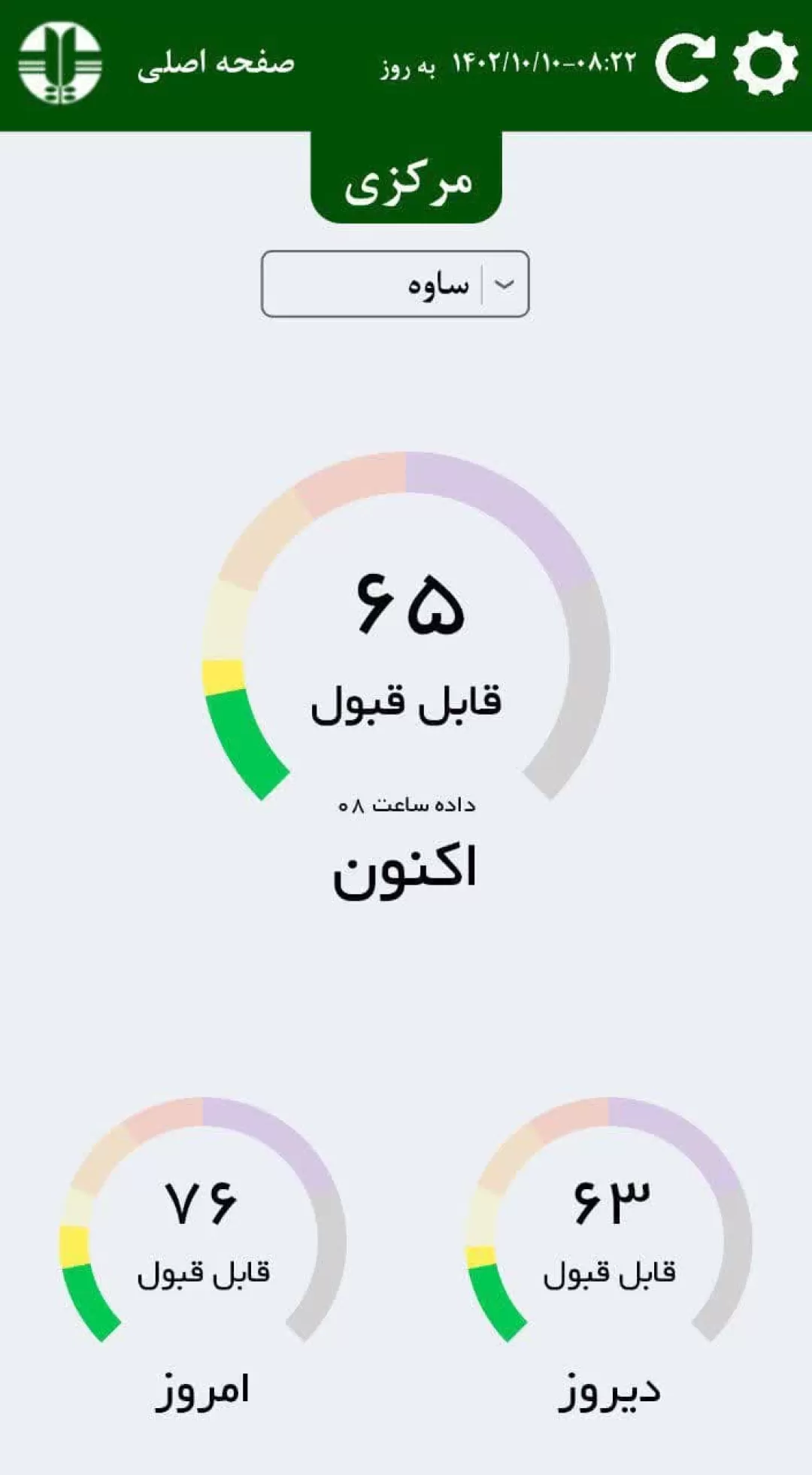Open the settings gear icon

point(765,63)
